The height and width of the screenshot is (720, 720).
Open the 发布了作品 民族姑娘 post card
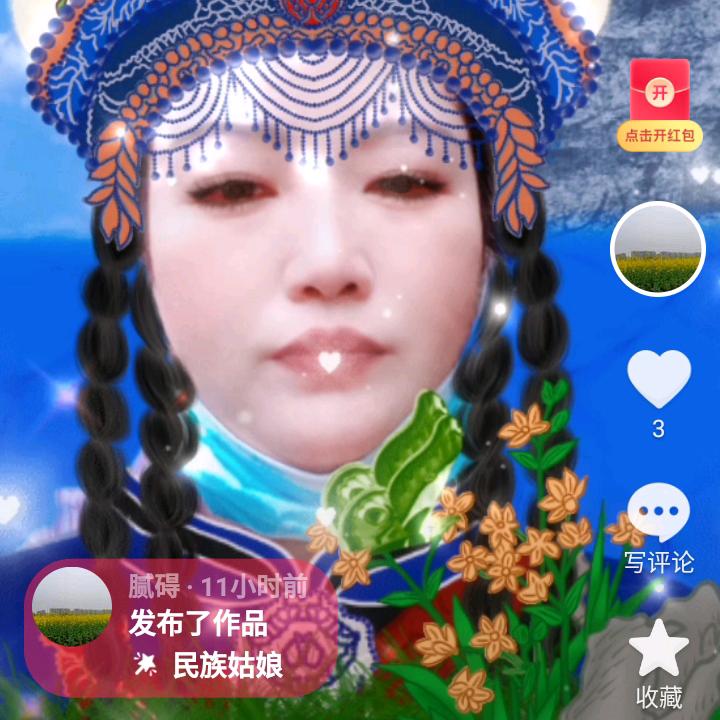click(180, 627)
